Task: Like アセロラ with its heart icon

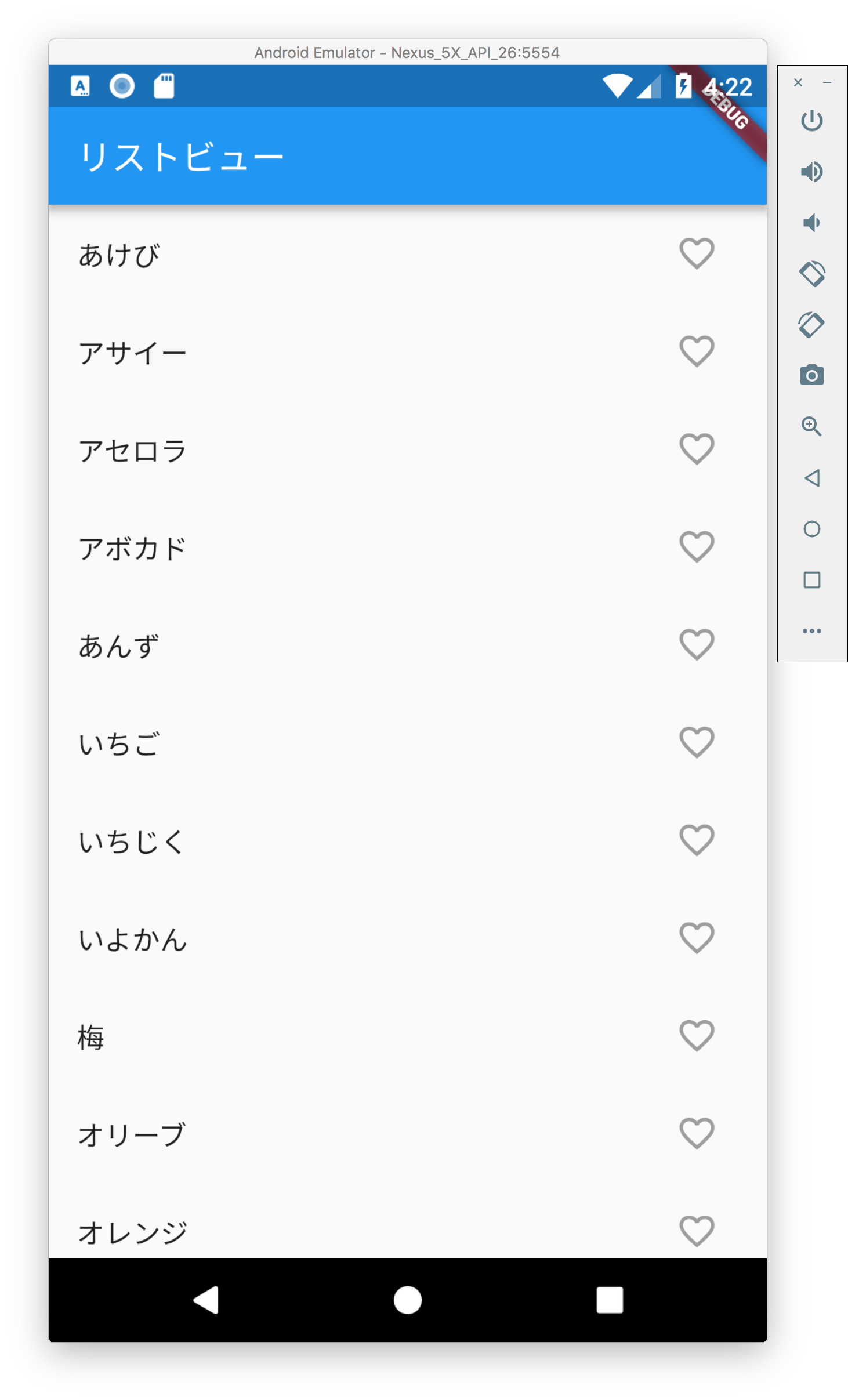Action: pyautogui.click(x=696, y=449)
